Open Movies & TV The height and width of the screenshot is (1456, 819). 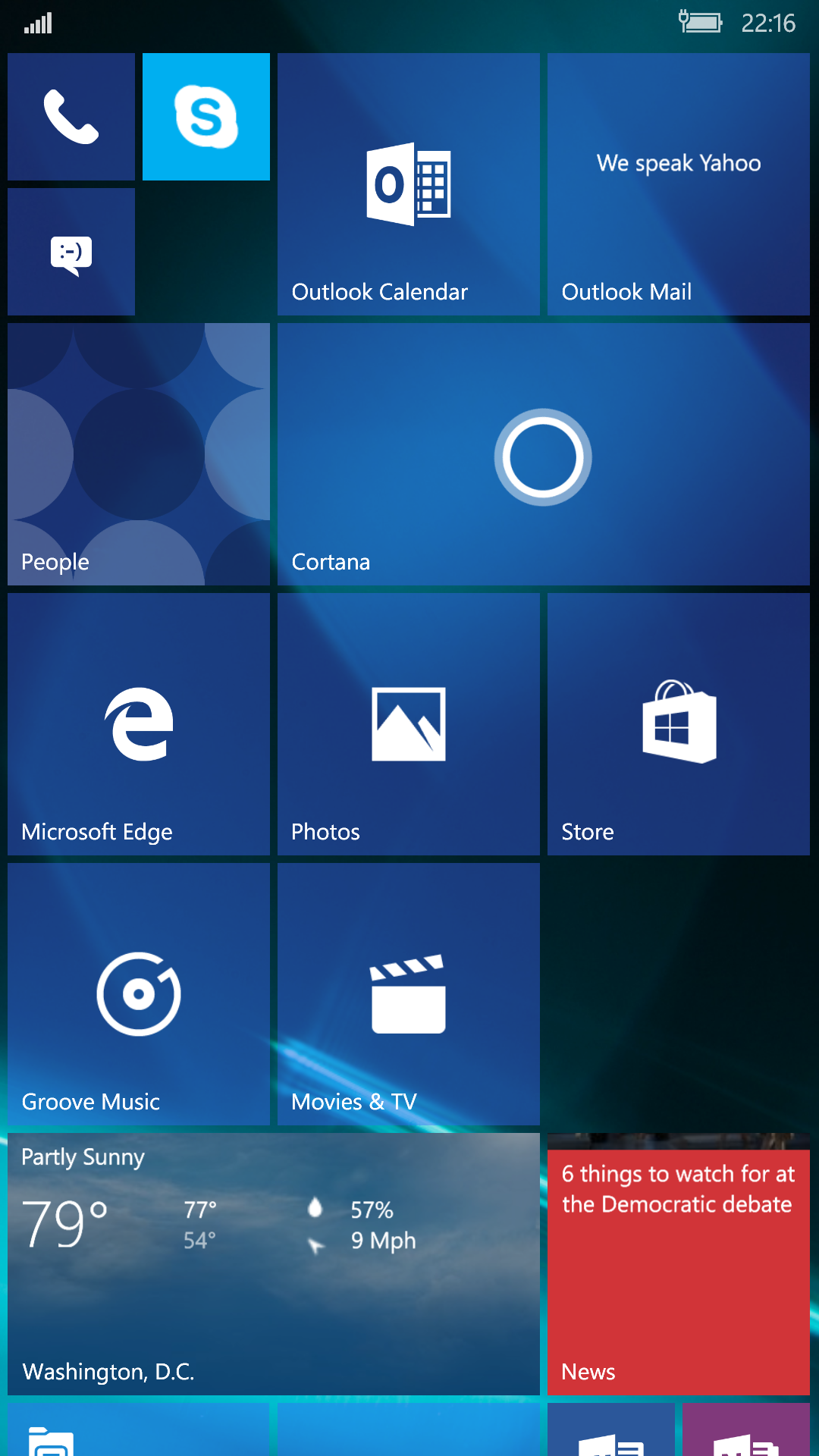coord(409,994)
